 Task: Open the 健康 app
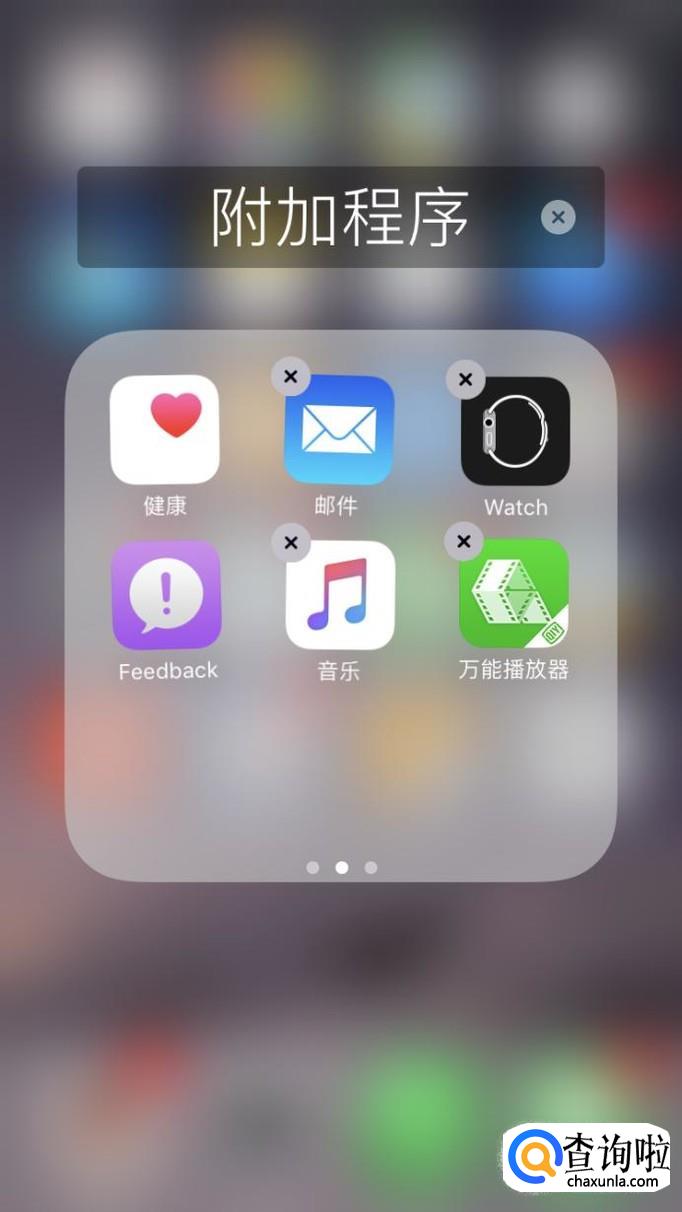pyautogui.click(x=165, y=430)
